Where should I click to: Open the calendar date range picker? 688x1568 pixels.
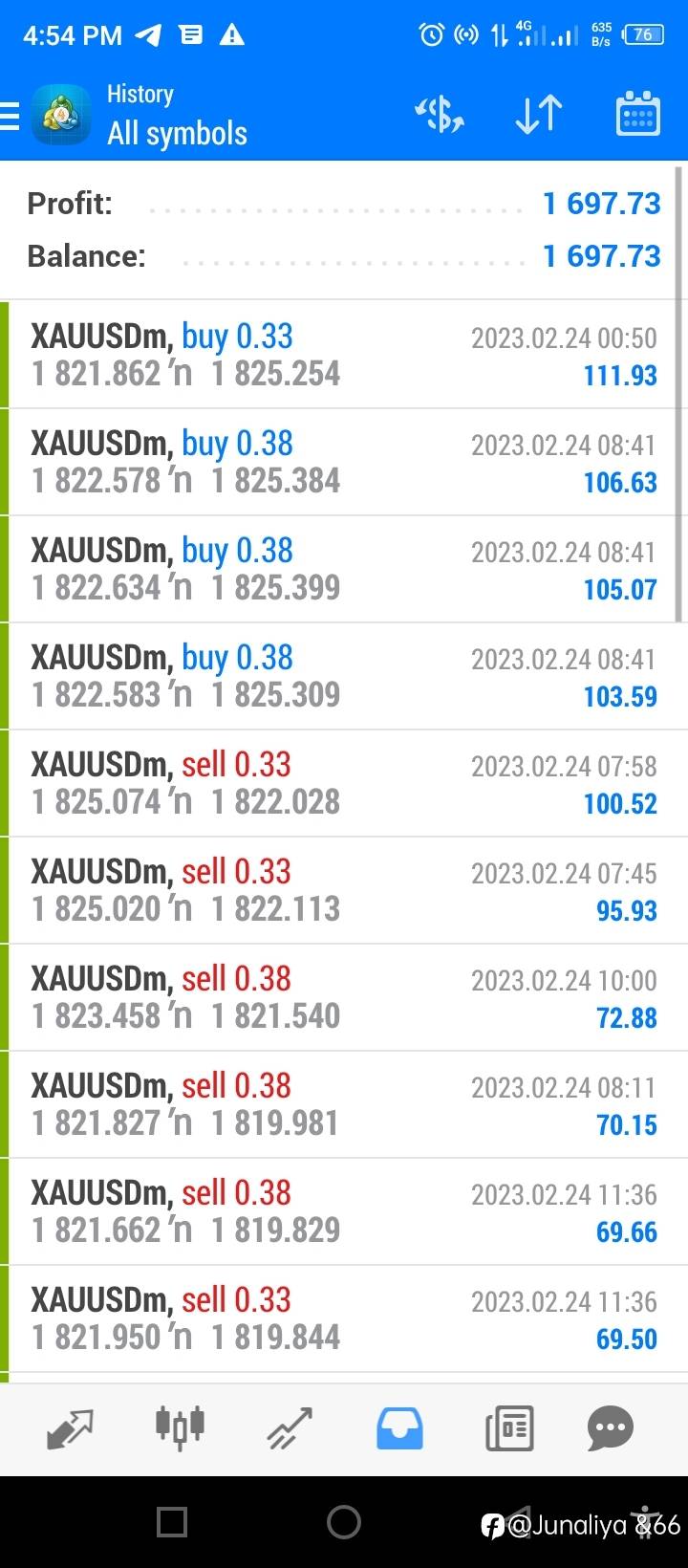637,115
